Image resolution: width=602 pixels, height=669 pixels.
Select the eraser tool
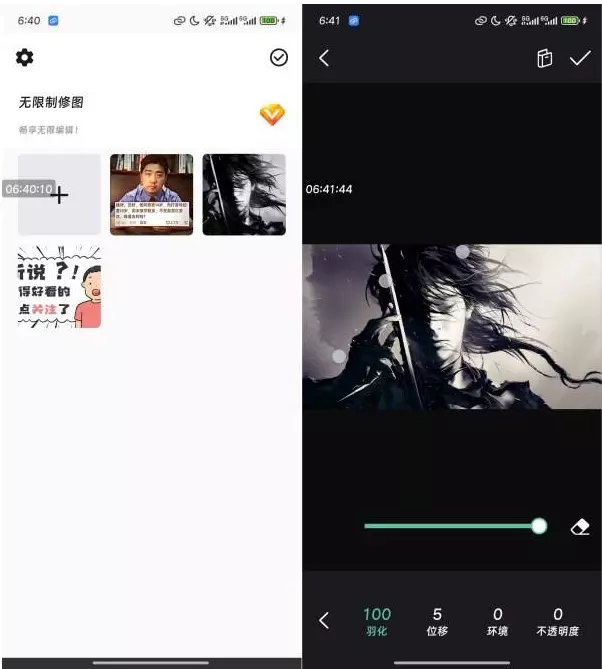coord(580,527)
